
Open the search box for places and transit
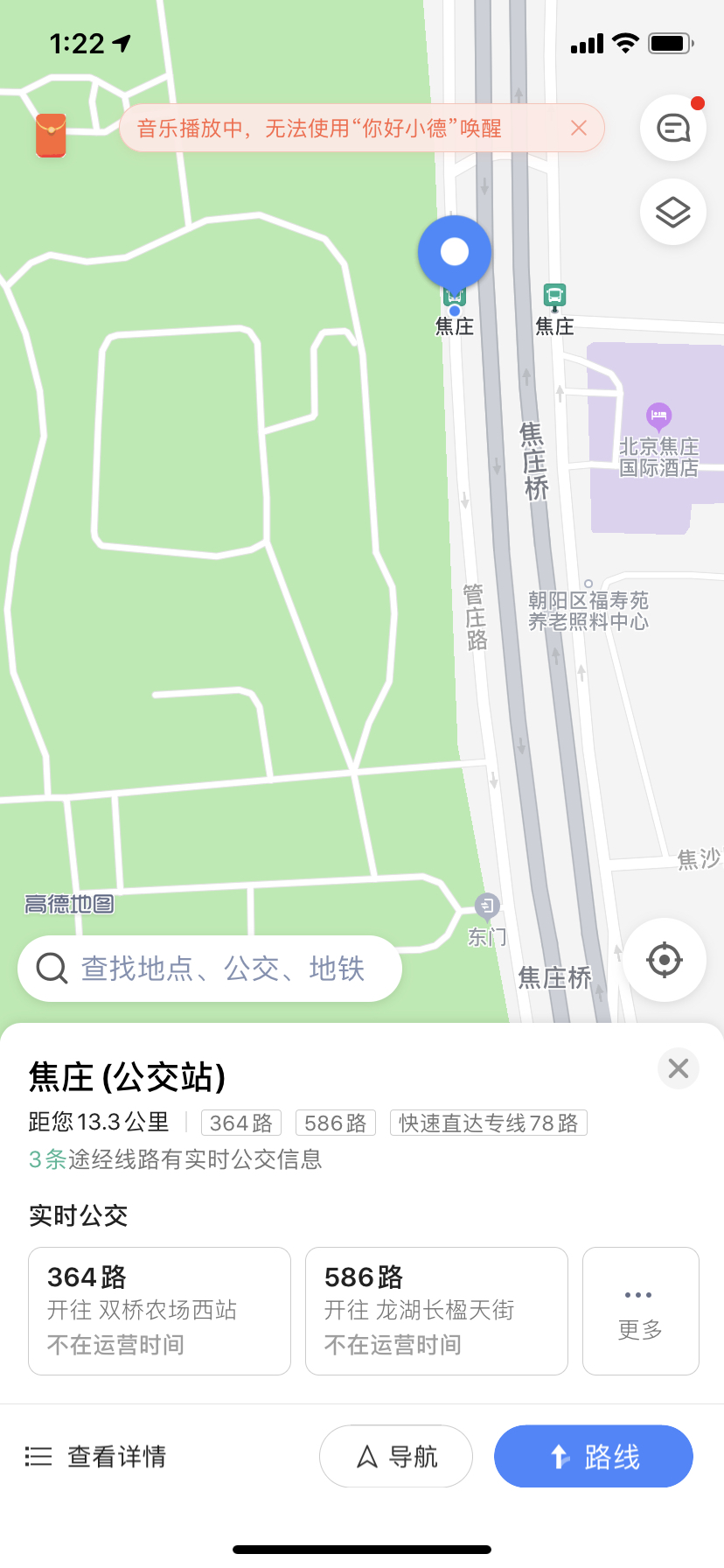tap(210, 969)
